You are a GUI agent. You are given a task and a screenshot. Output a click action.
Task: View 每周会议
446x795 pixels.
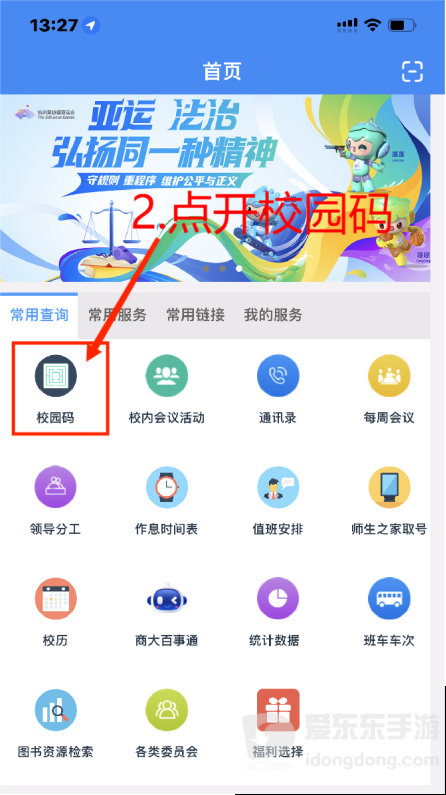coord(389,389)
